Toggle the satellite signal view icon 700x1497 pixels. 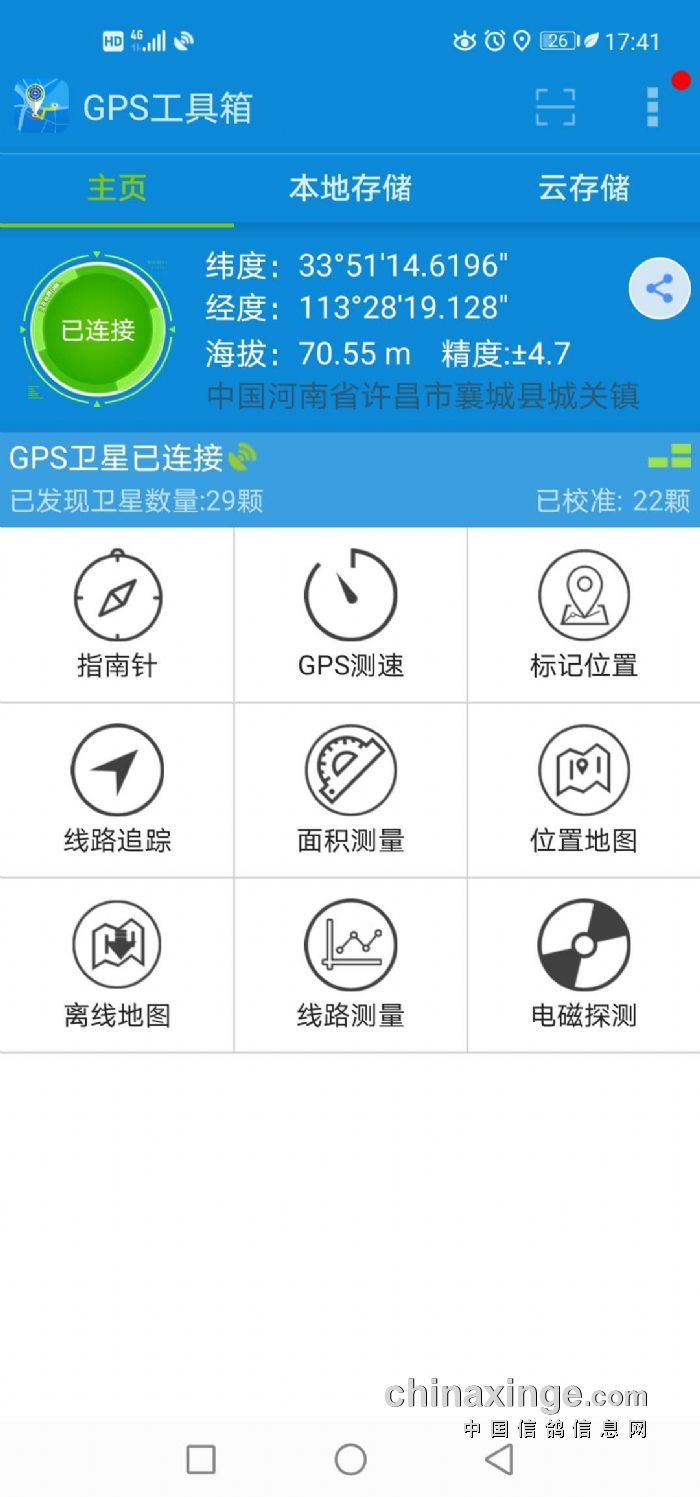(669, 457)
